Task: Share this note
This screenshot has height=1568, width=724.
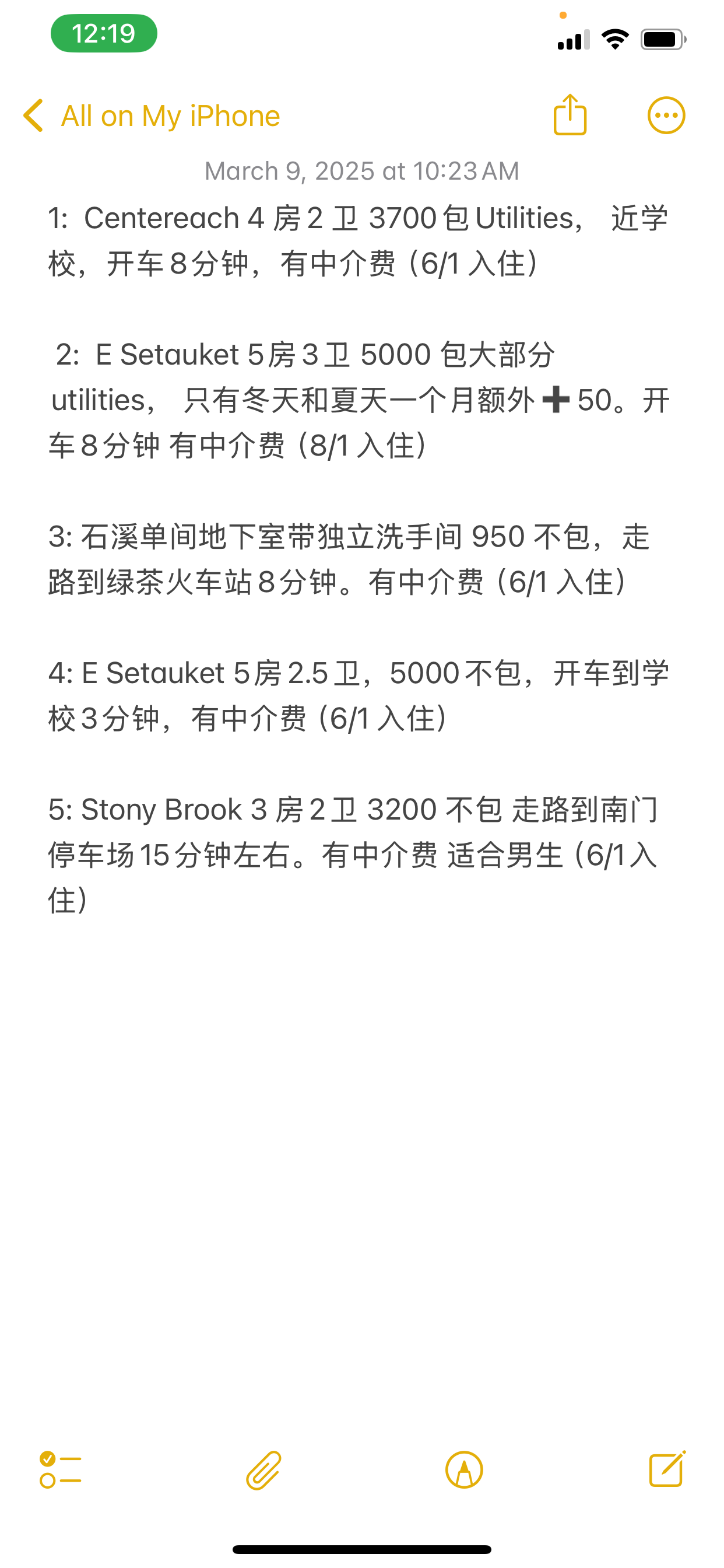Action: coord(570,114)
